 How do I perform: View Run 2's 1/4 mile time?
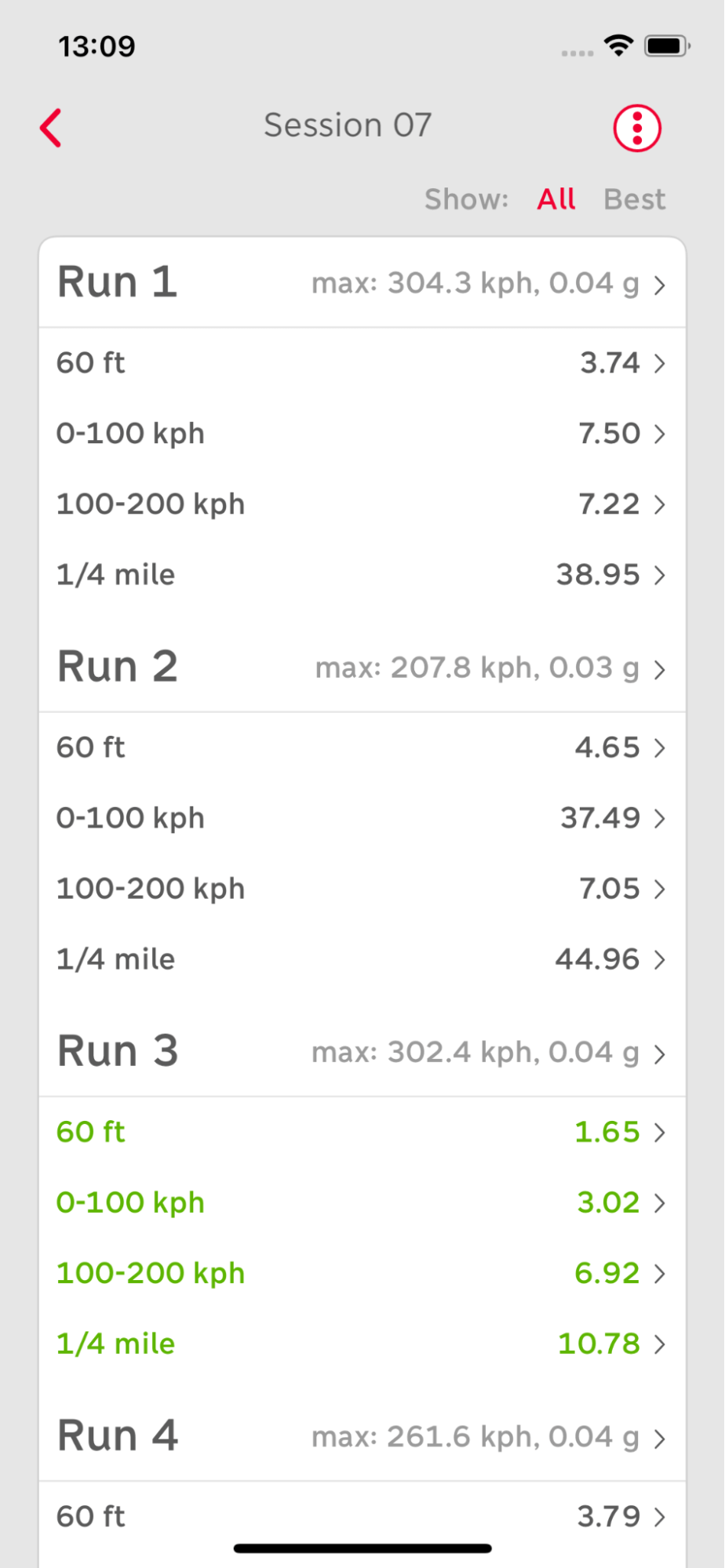click(x=362, y=959)
